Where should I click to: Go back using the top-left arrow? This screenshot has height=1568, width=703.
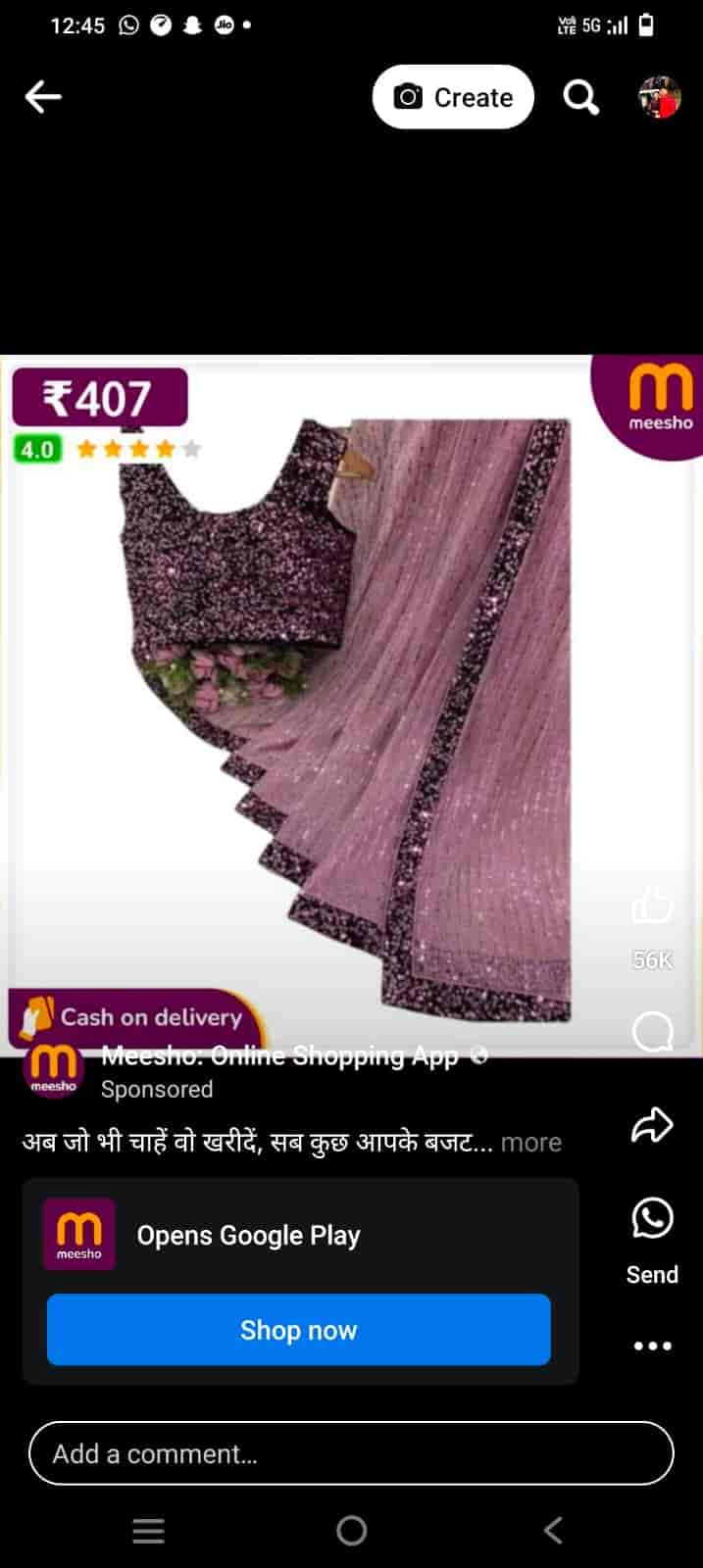(x=43, y=97)
